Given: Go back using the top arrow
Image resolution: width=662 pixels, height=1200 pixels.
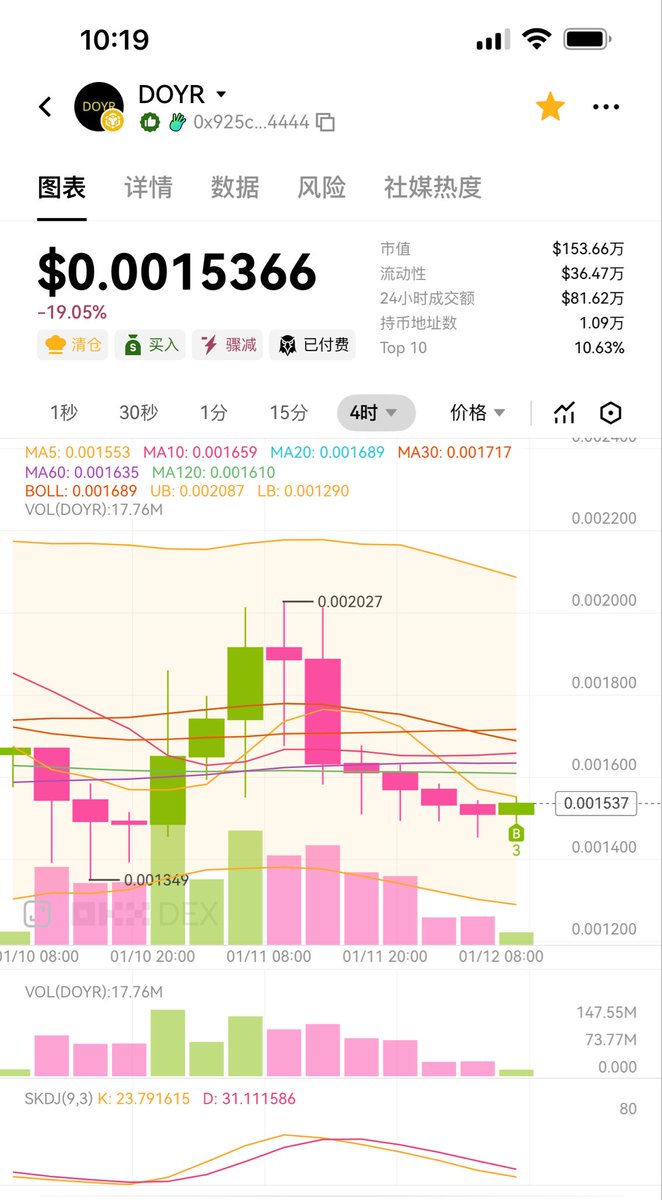Looking at the screenshot, I should pyautogui.click(x=45, y=107).
